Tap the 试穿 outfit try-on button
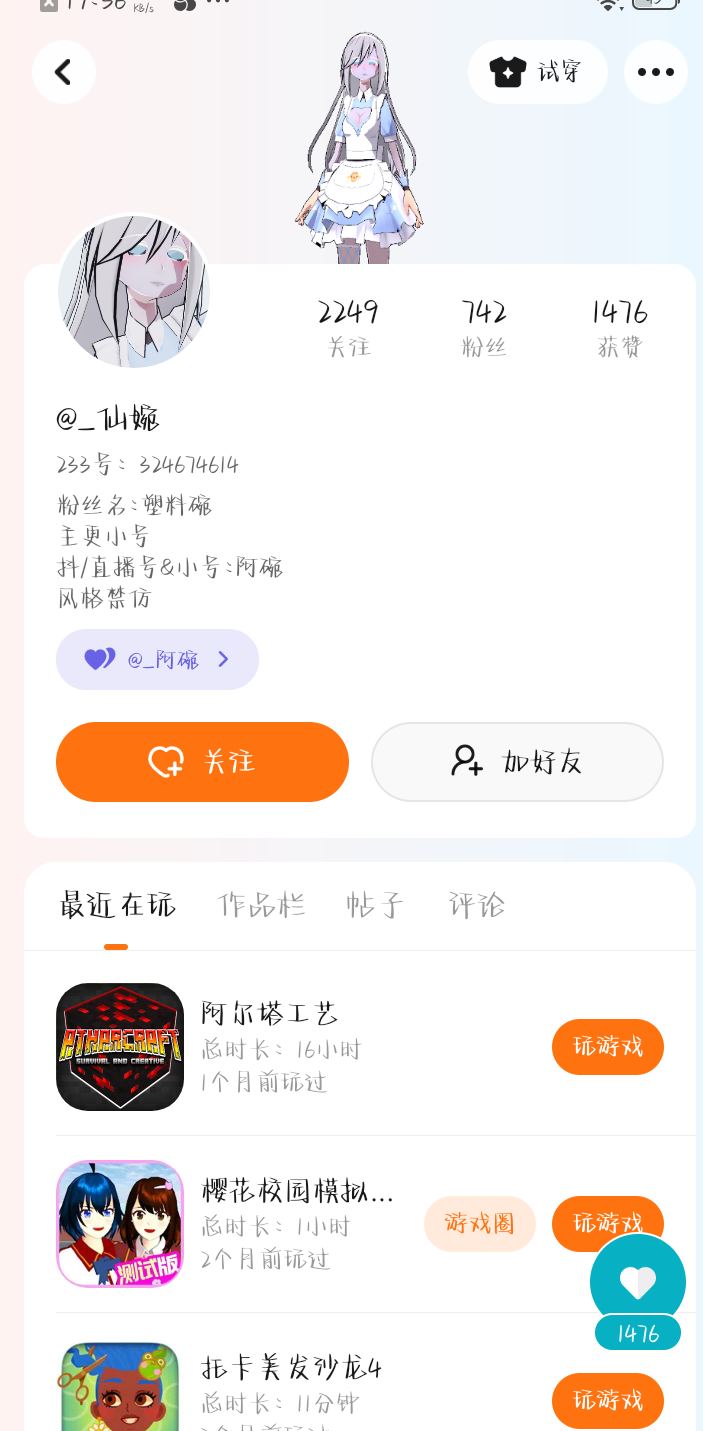Viewport: 703px width, 1431px height. click(x=538, y=72)
